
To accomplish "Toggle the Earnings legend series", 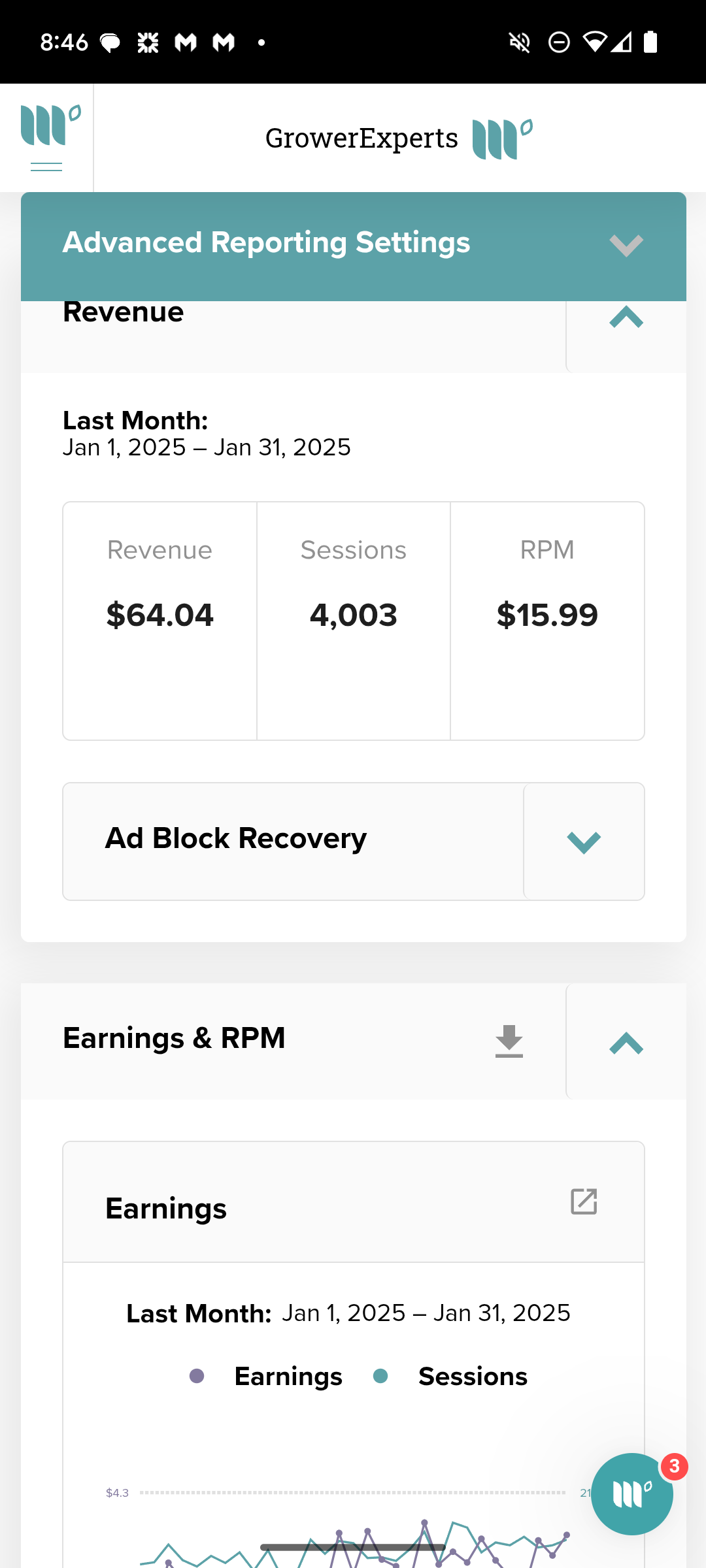I will pyautogui.click(x=266, y=1377).
